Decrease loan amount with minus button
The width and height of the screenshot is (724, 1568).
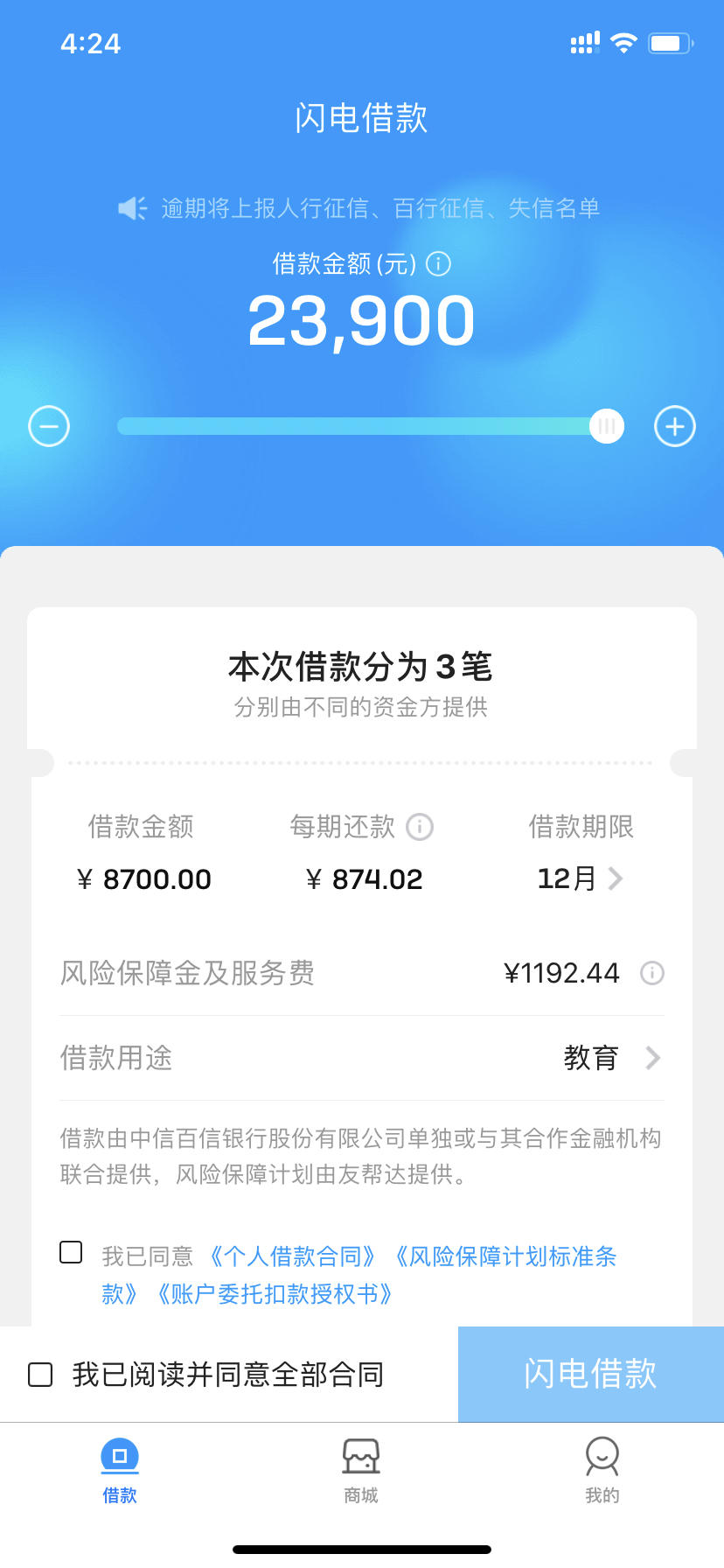pos(49,427)
